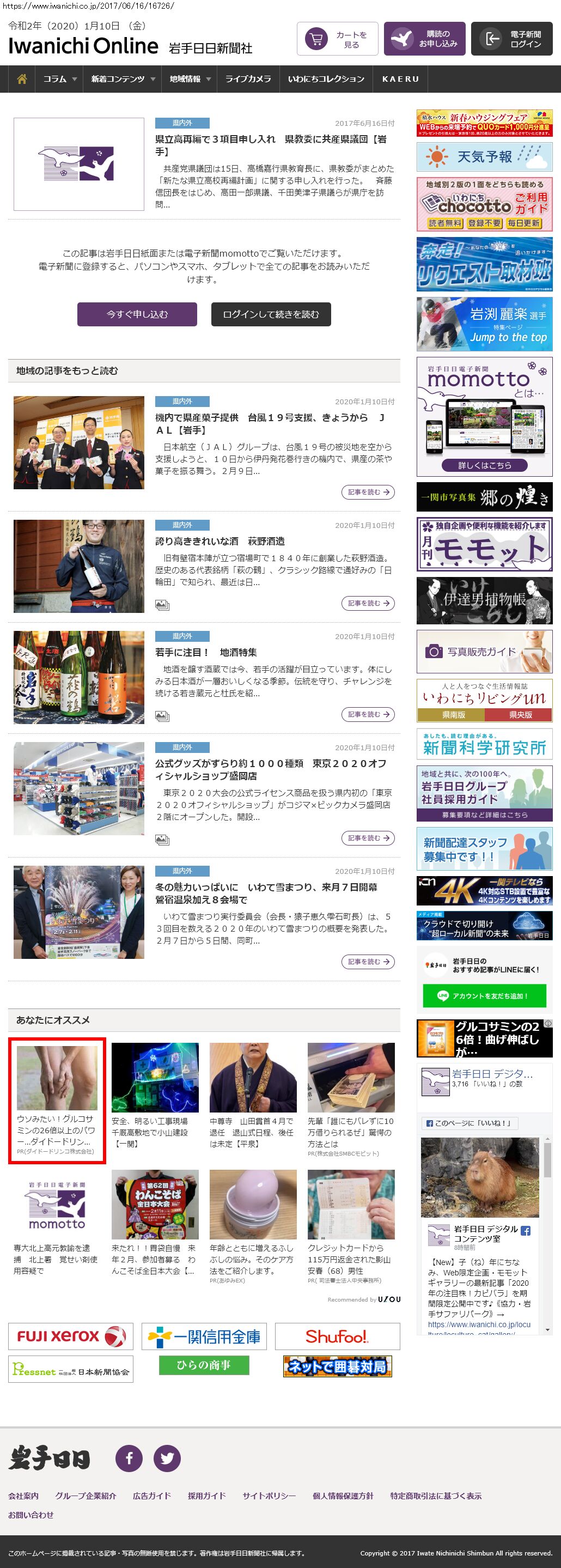
Task: Tap 今すぐ申し込む button
Action: tap(137, 314)
